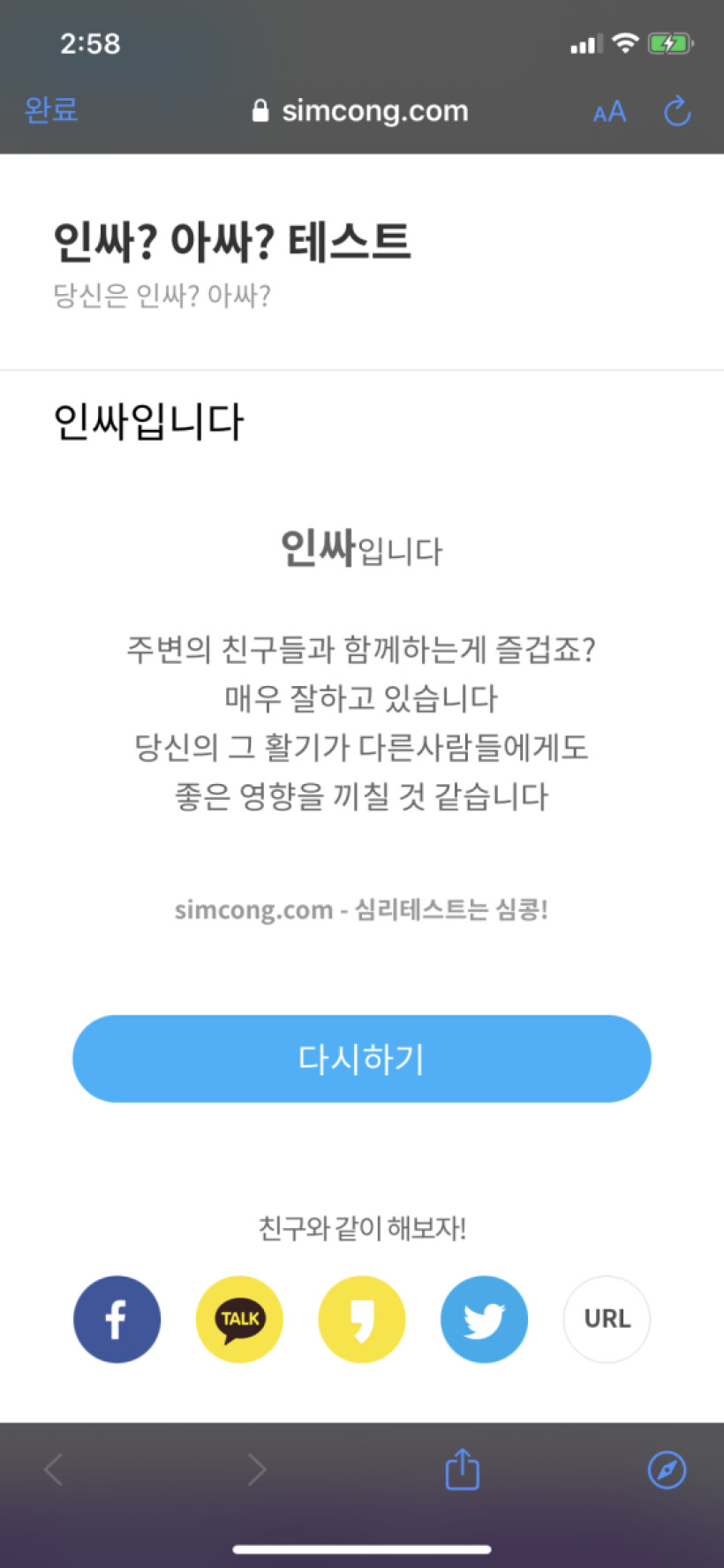Open the 인싸? 아싸? 테스트 title link
The image size is (724, 1568).
(233, 241)
